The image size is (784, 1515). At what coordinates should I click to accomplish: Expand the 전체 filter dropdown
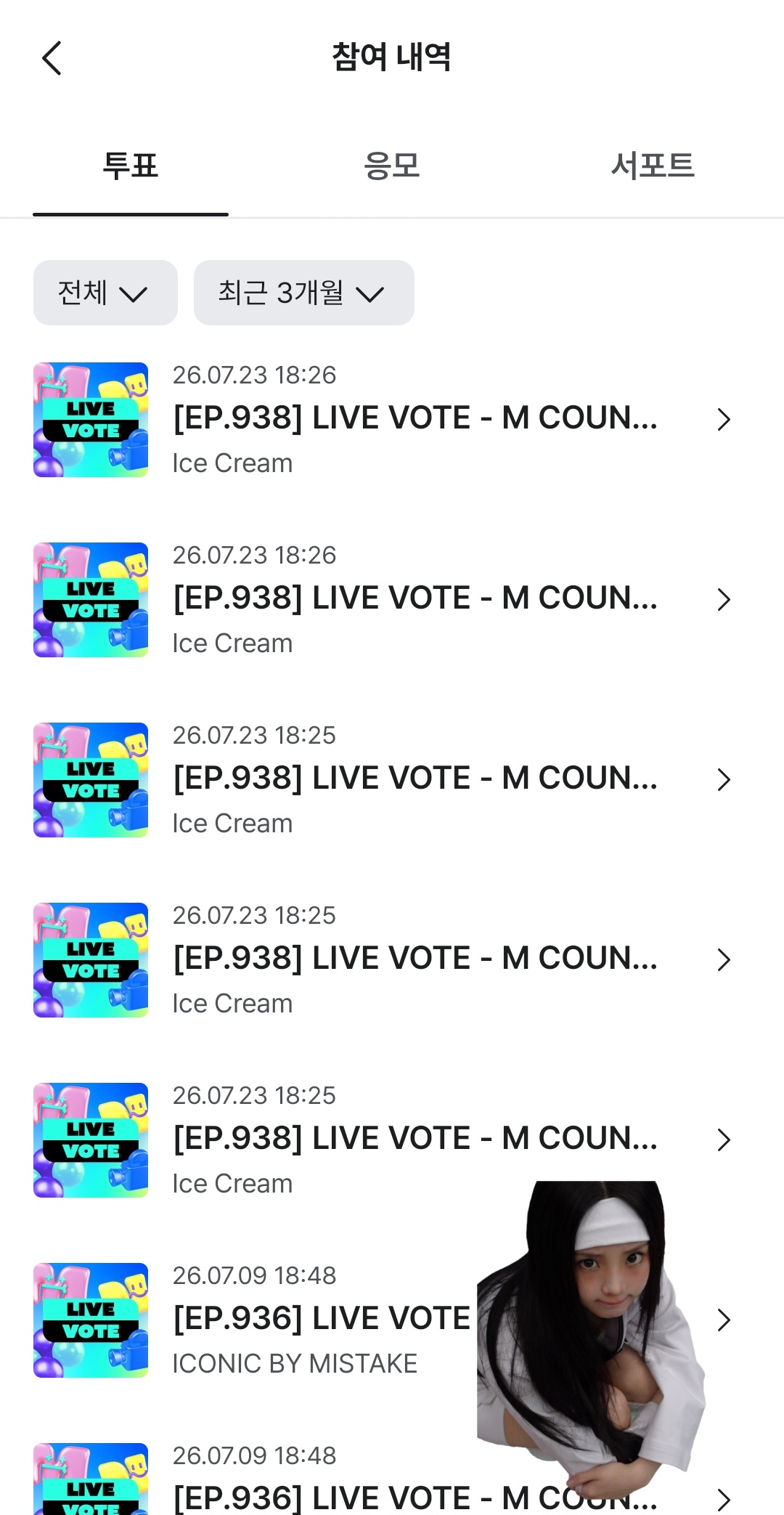click(x=105, y=293)
